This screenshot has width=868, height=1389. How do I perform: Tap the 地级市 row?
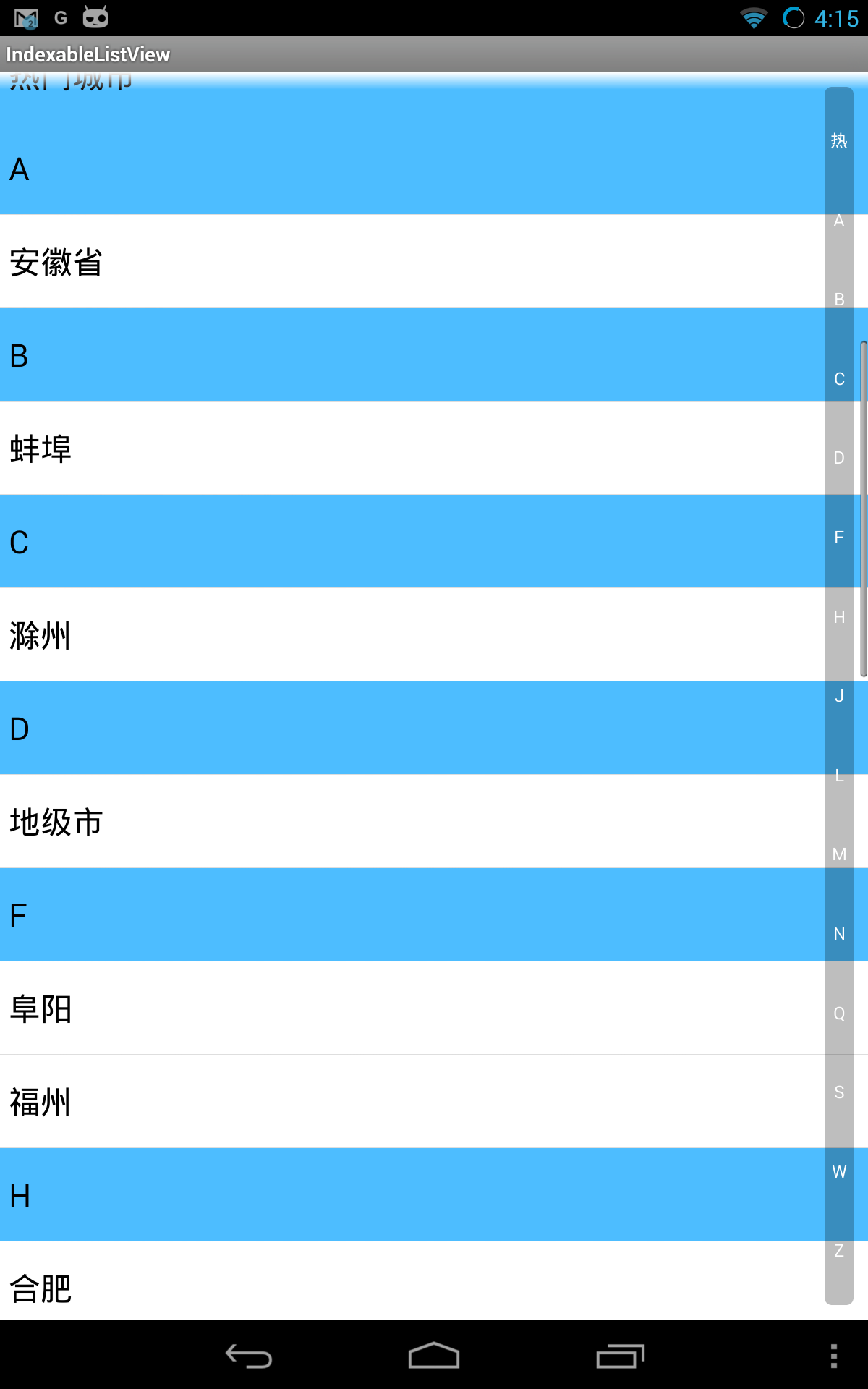(x=412, y=822)
